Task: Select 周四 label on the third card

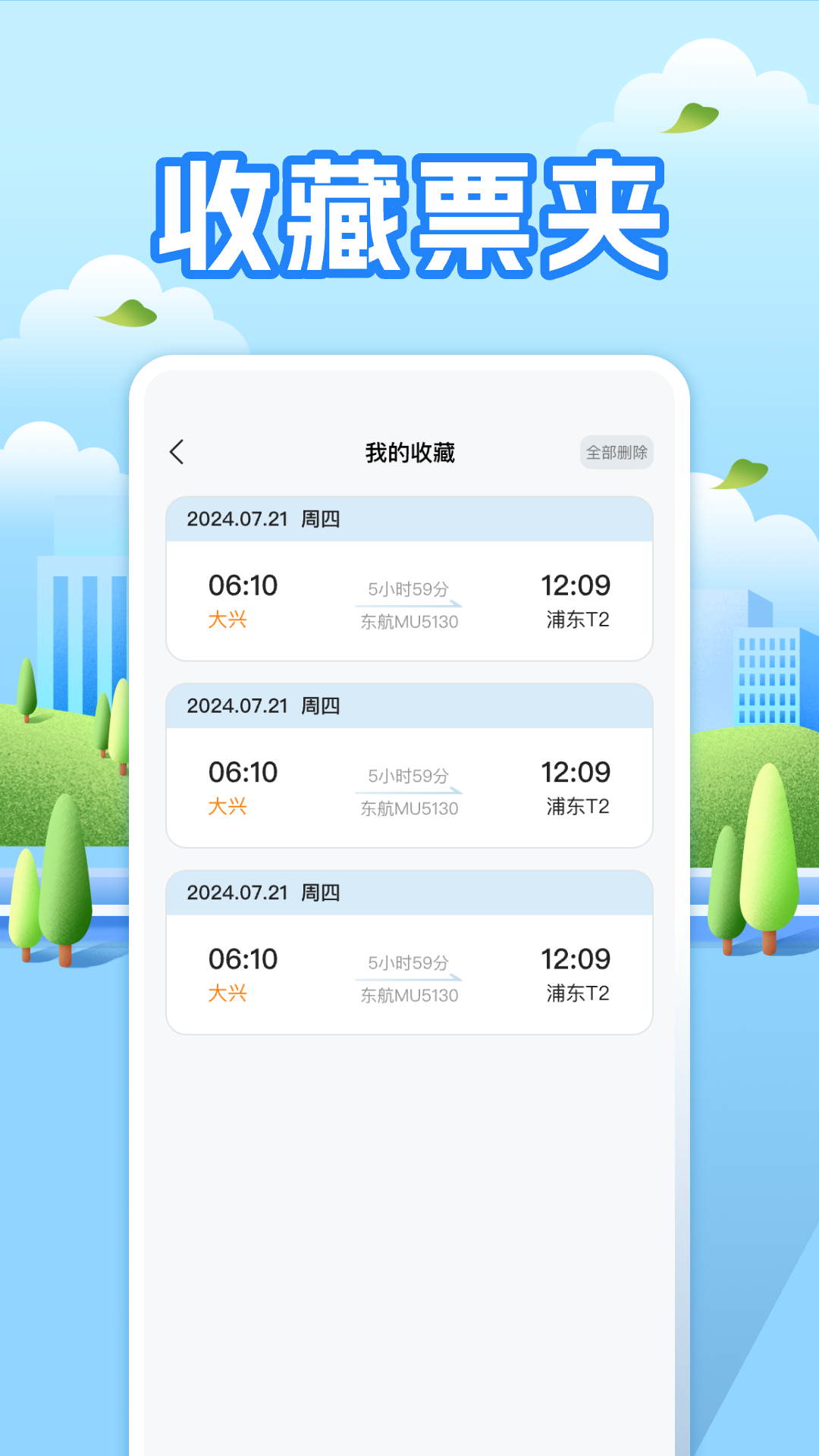Action: click(318, 893)
